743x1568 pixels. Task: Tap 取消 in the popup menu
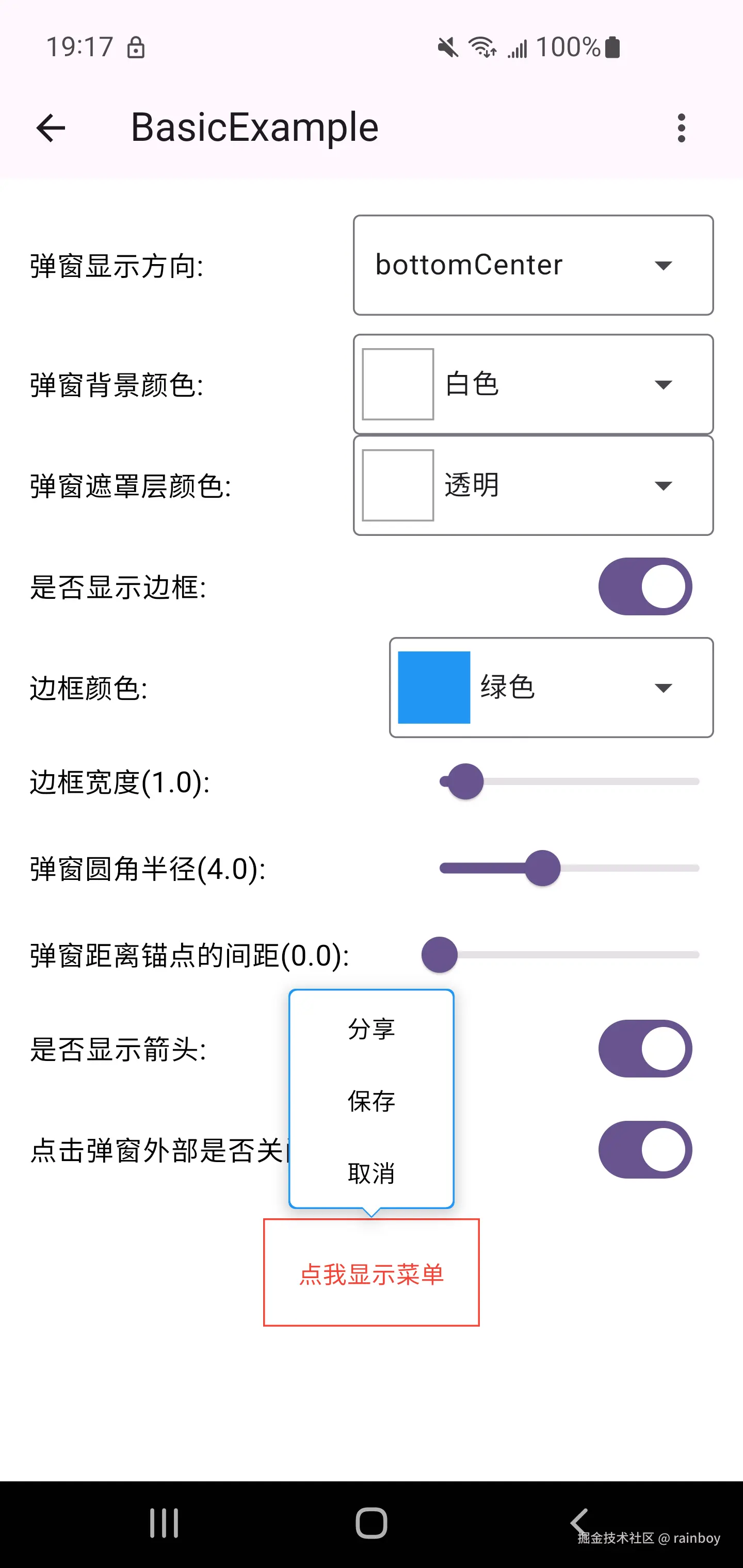(x=370, y=1173)
